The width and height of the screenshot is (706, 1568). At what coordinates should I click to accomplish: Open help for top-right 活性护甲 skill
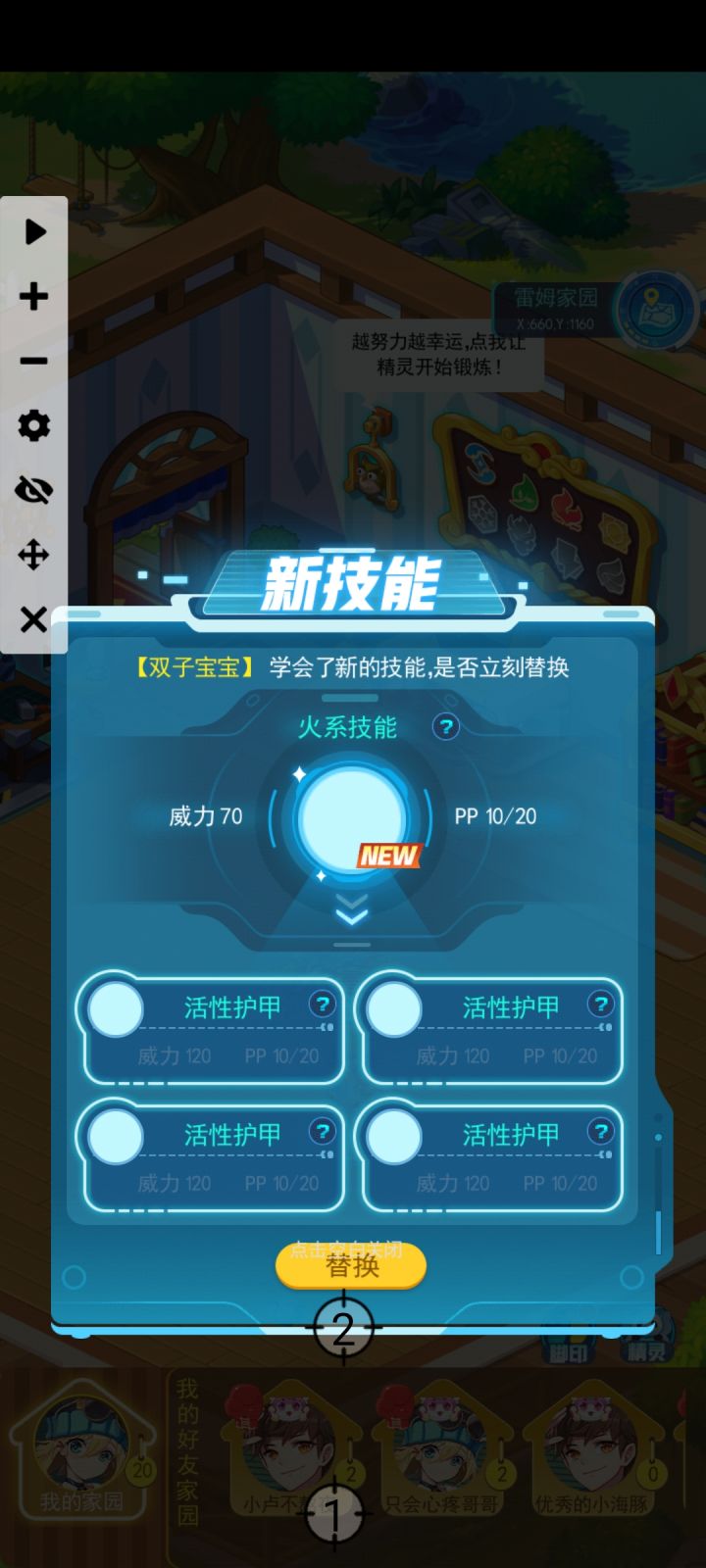click(x=601, y=1004)
